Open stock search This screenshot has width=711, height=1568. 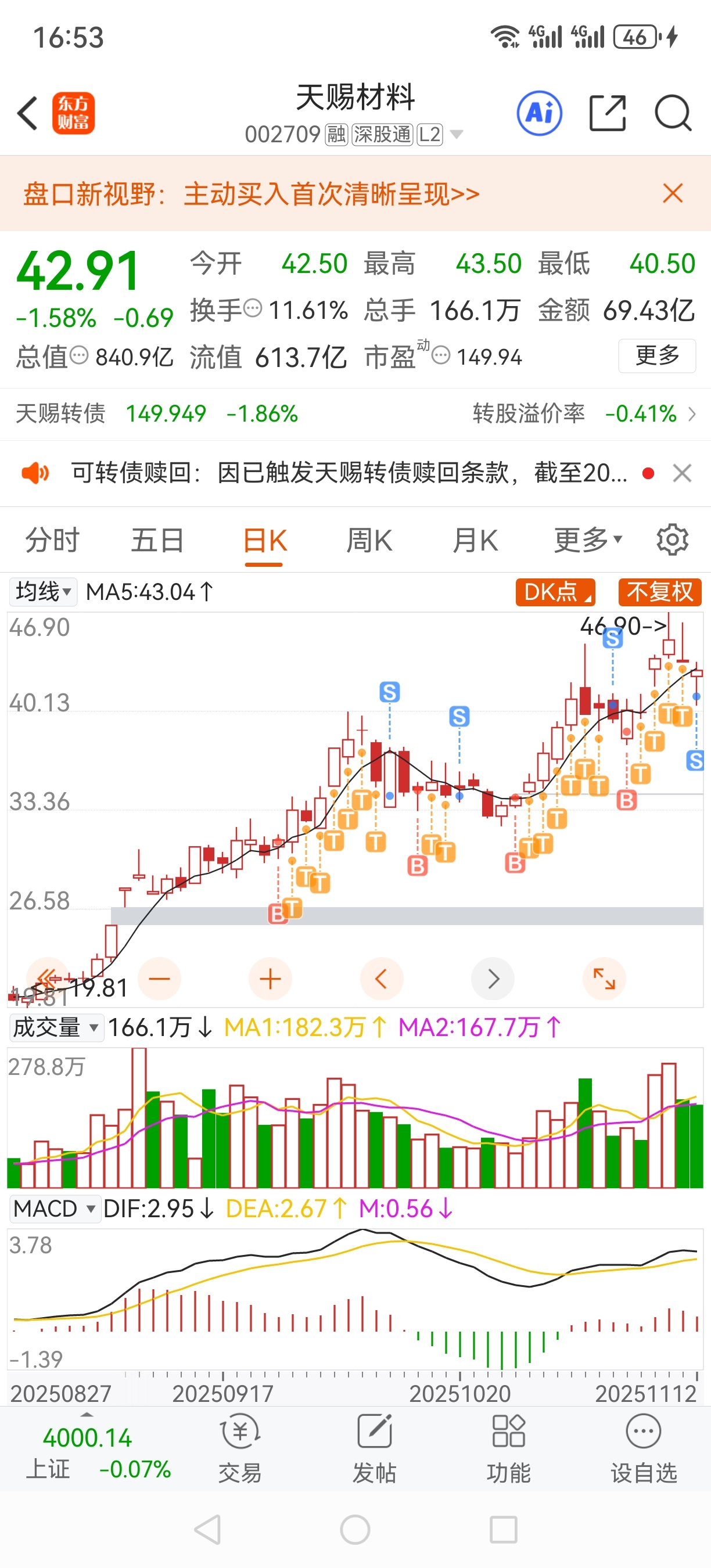(x=673, y=113)
